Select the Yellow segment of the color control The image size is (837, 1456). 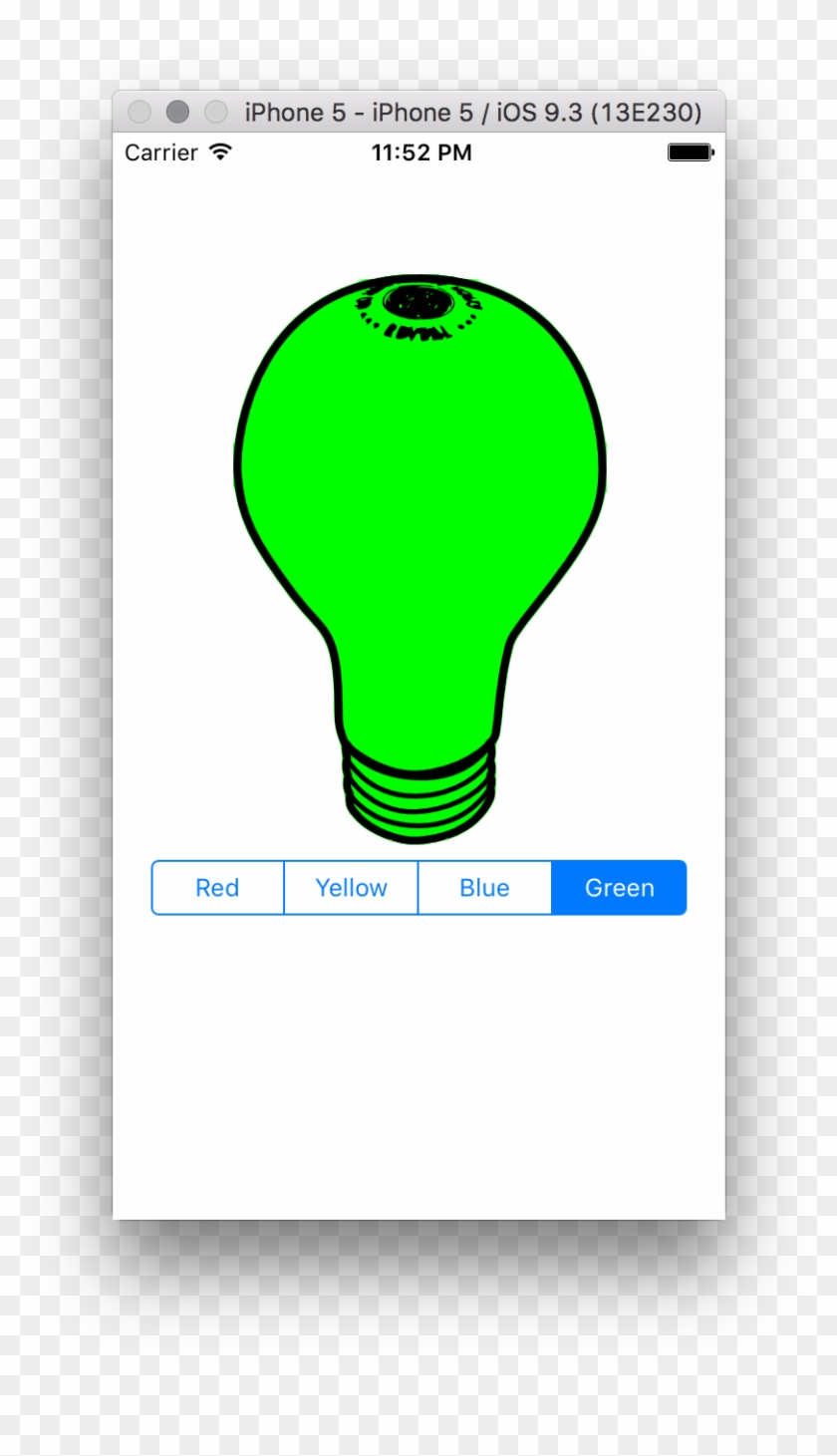pyautogui.click(x=351, y=887)
